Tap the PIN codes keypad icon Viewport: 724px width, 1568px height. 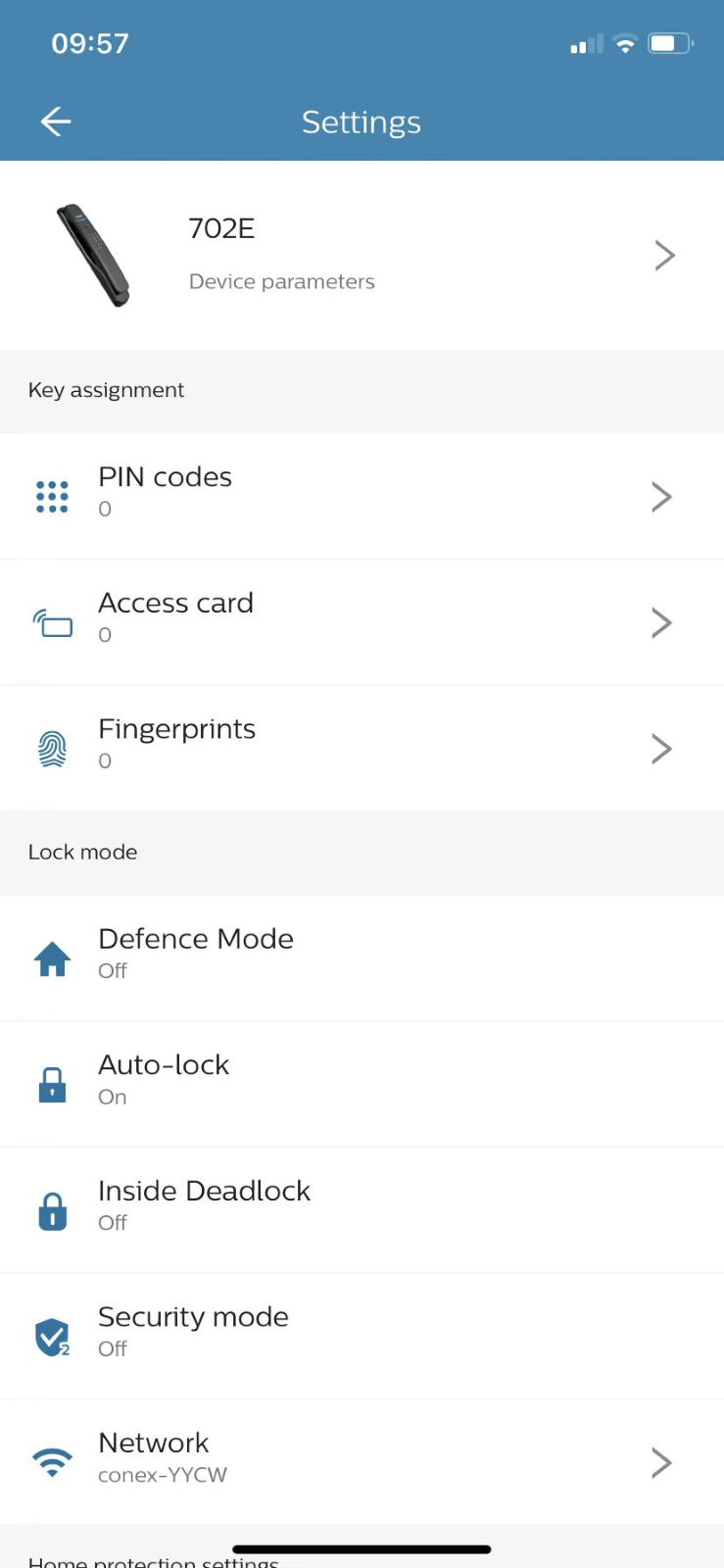pos(52,496)
